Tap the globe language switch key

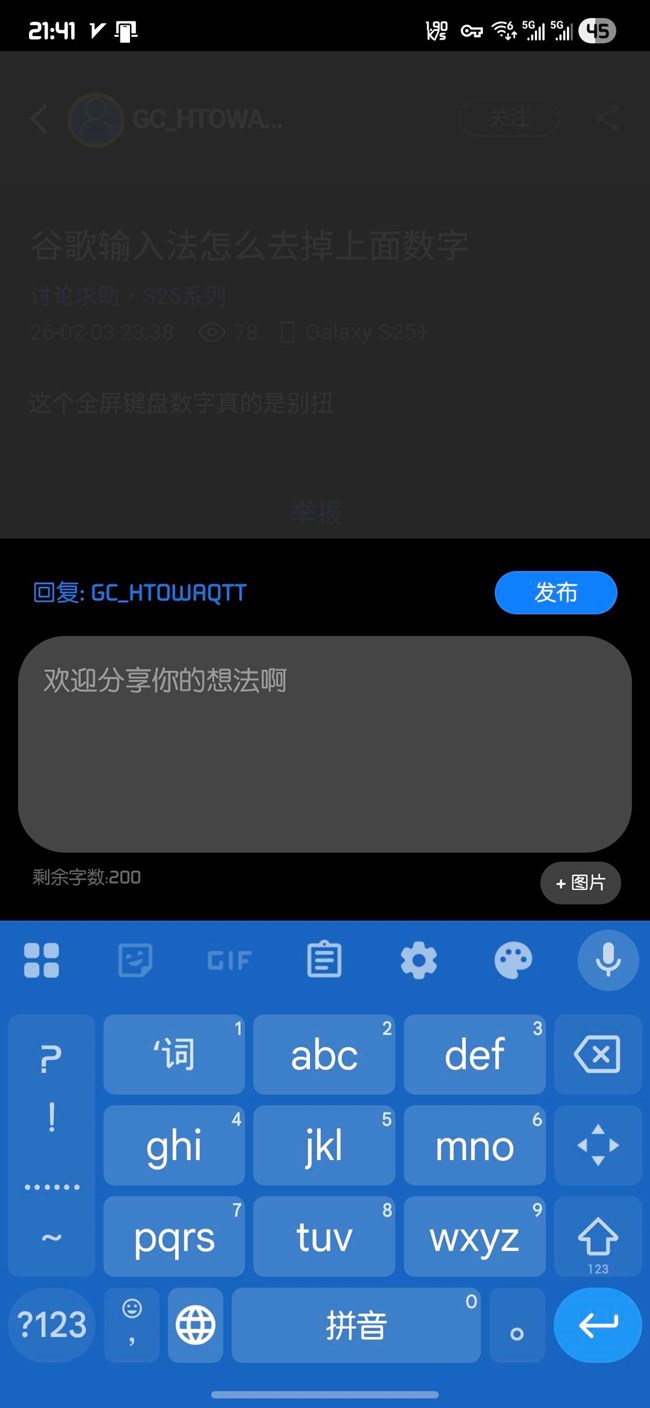point(195,1326)
